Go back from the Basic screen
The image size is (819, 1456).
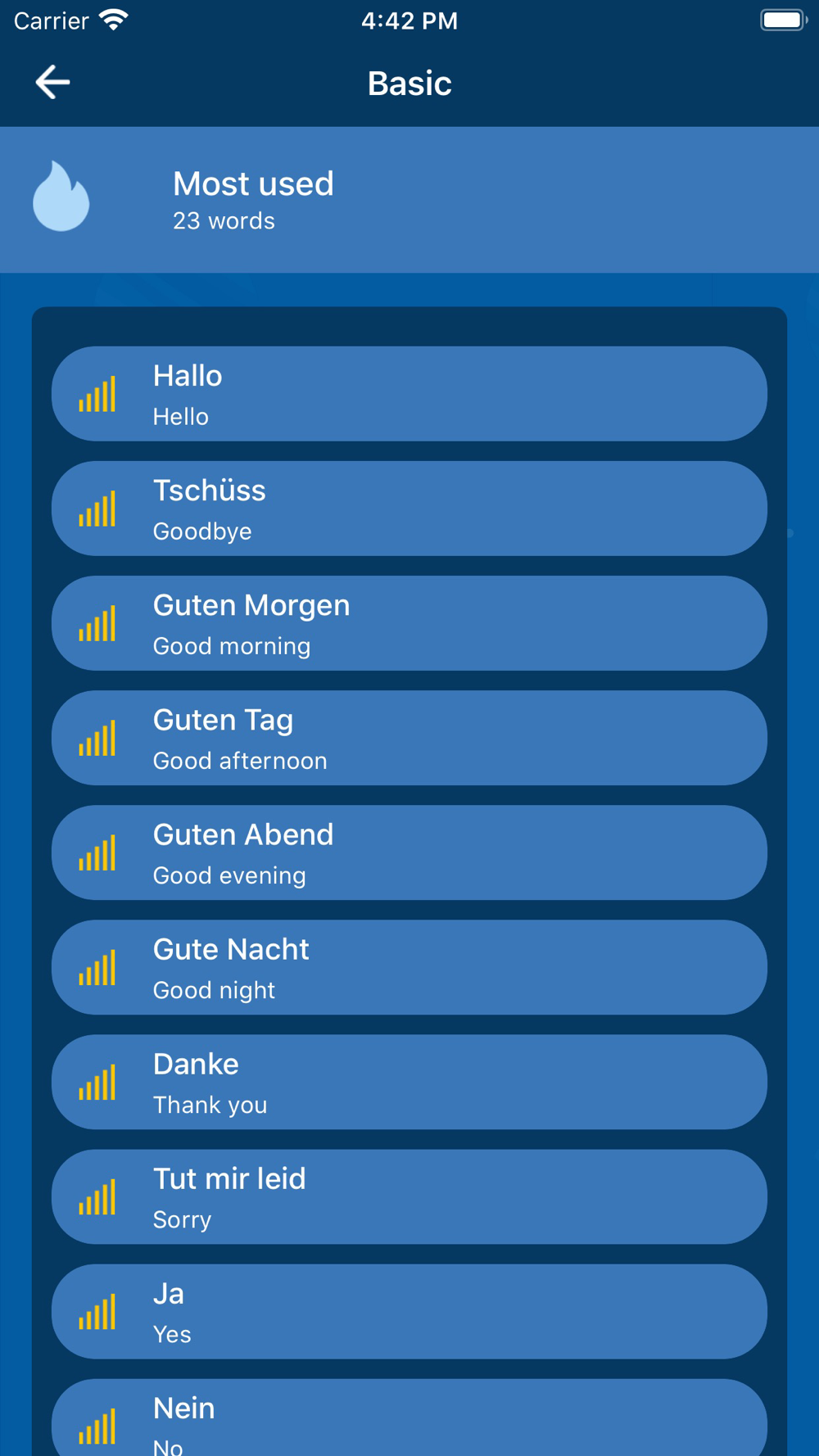[52, 82]
